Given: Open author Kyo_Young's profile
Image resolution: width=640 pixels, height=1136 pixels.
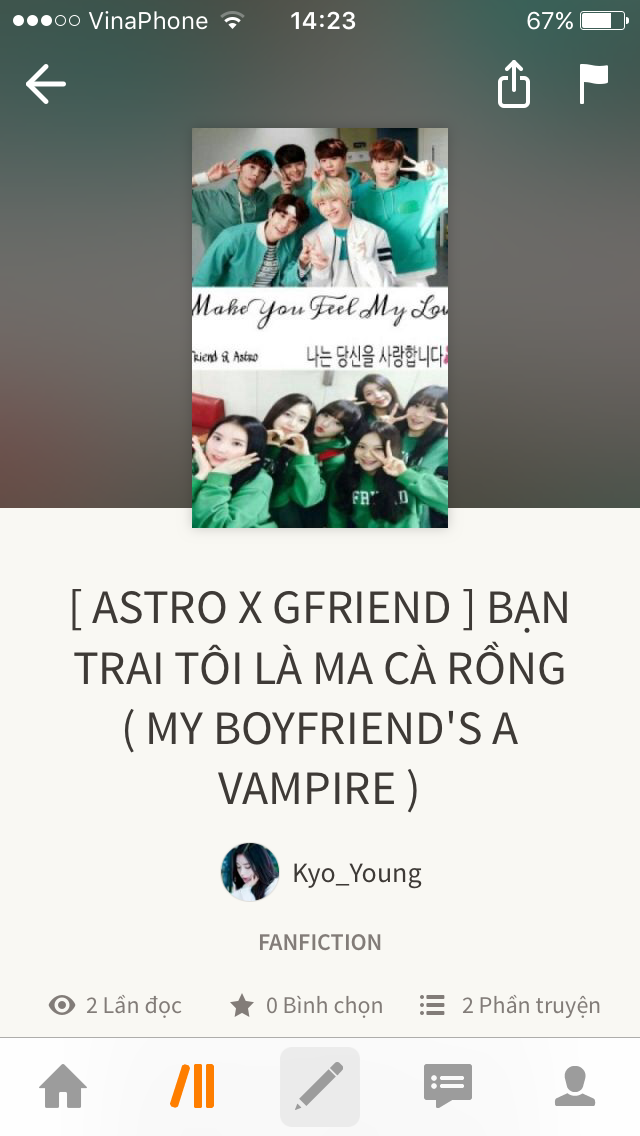Looking at the screenshot, I should click(321, 872).
